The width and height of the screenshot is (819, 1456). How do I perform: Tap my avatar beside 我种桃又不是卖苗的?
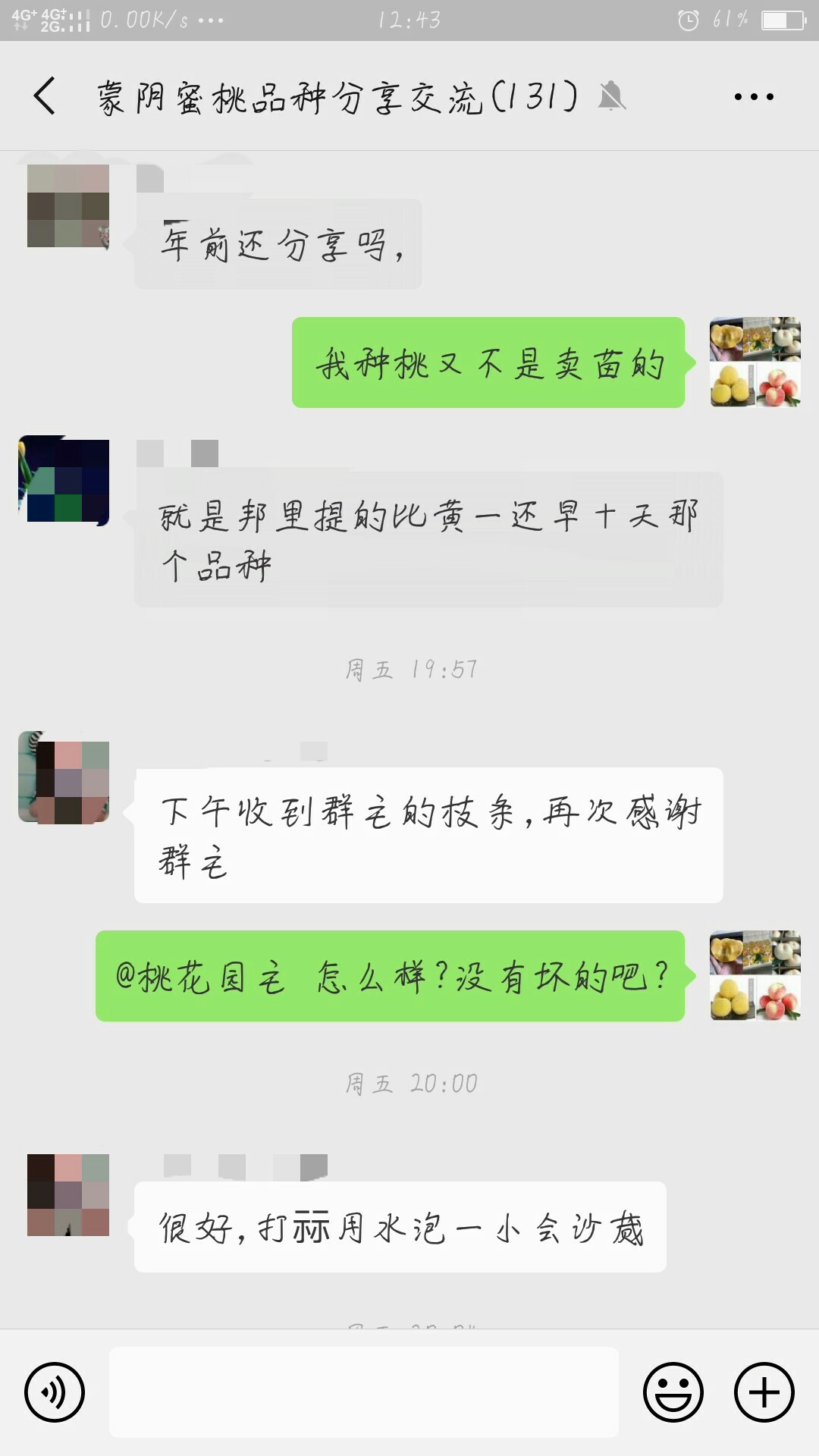coord(755,362)
